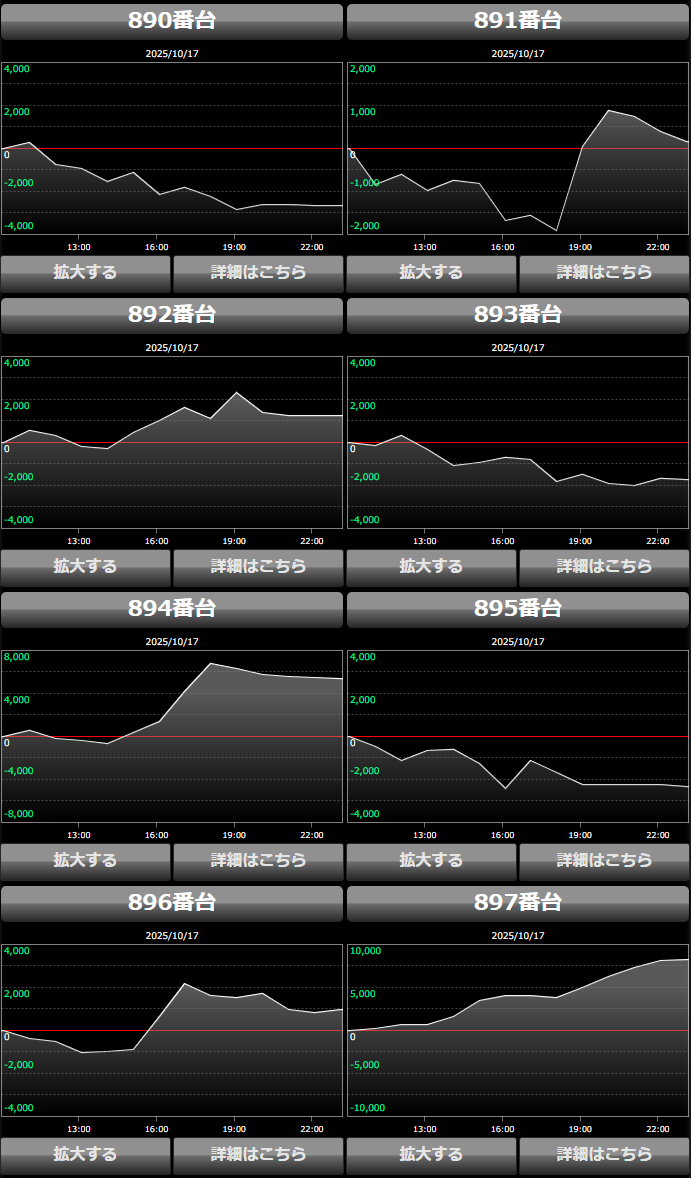View details of machine 896番台
Screen dimensions: 691x1178
point(258,1154)
